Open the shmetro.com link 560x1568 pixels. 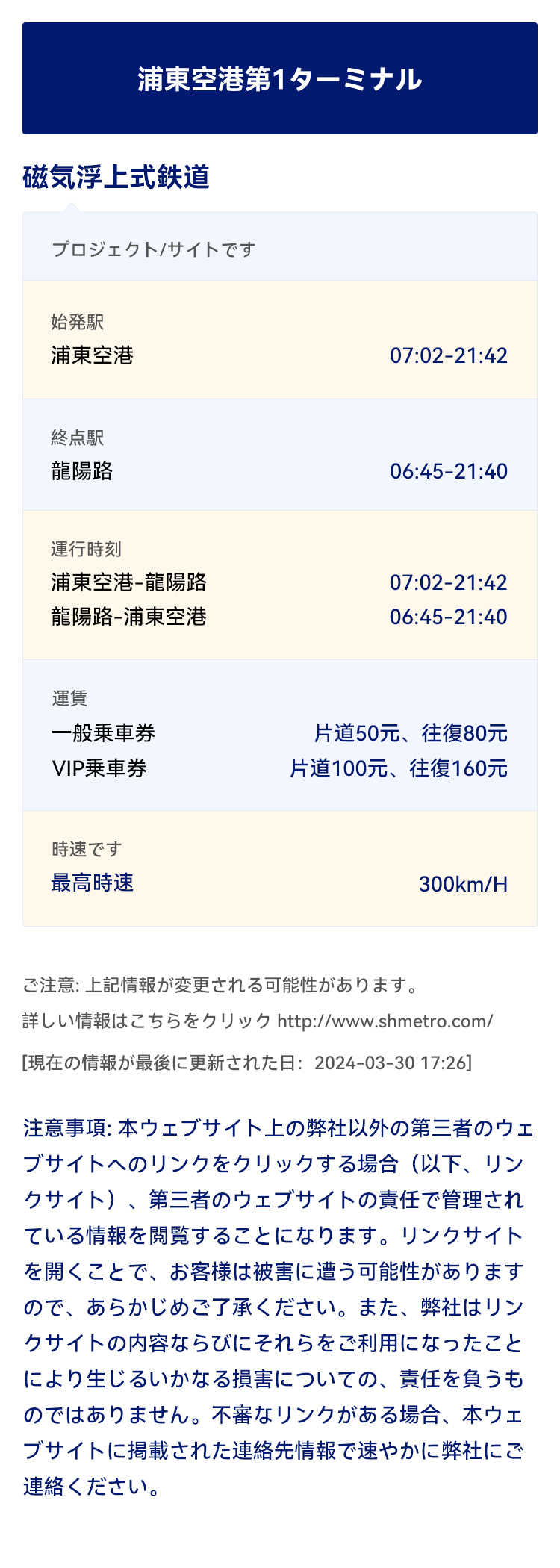click(x=385, y=1021)
